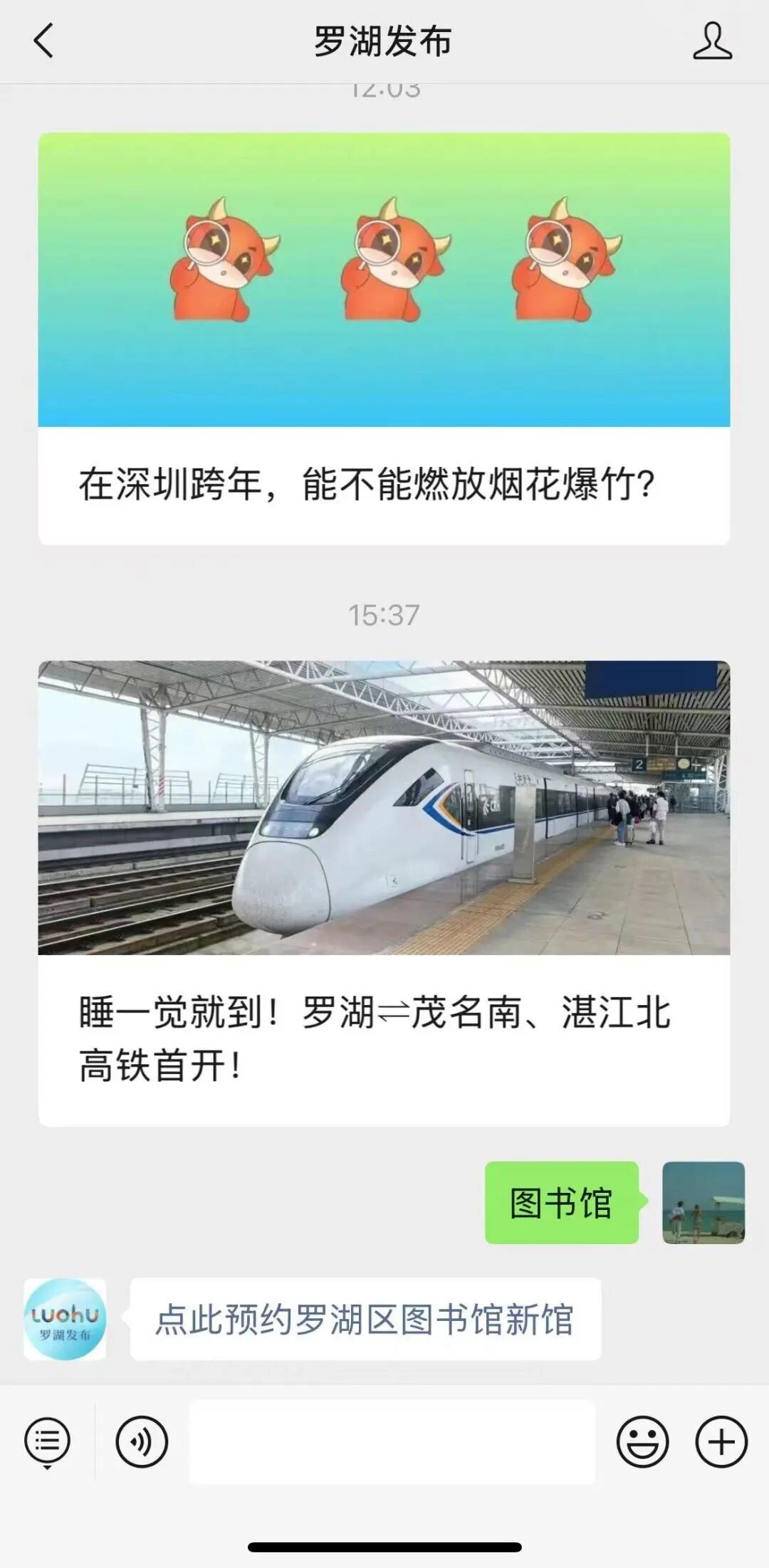This screenshot has width=769, height=1568.
Task: Tap the link 点此预约罗湖区图书馆新馆
Action: [x=365, y=1320]
